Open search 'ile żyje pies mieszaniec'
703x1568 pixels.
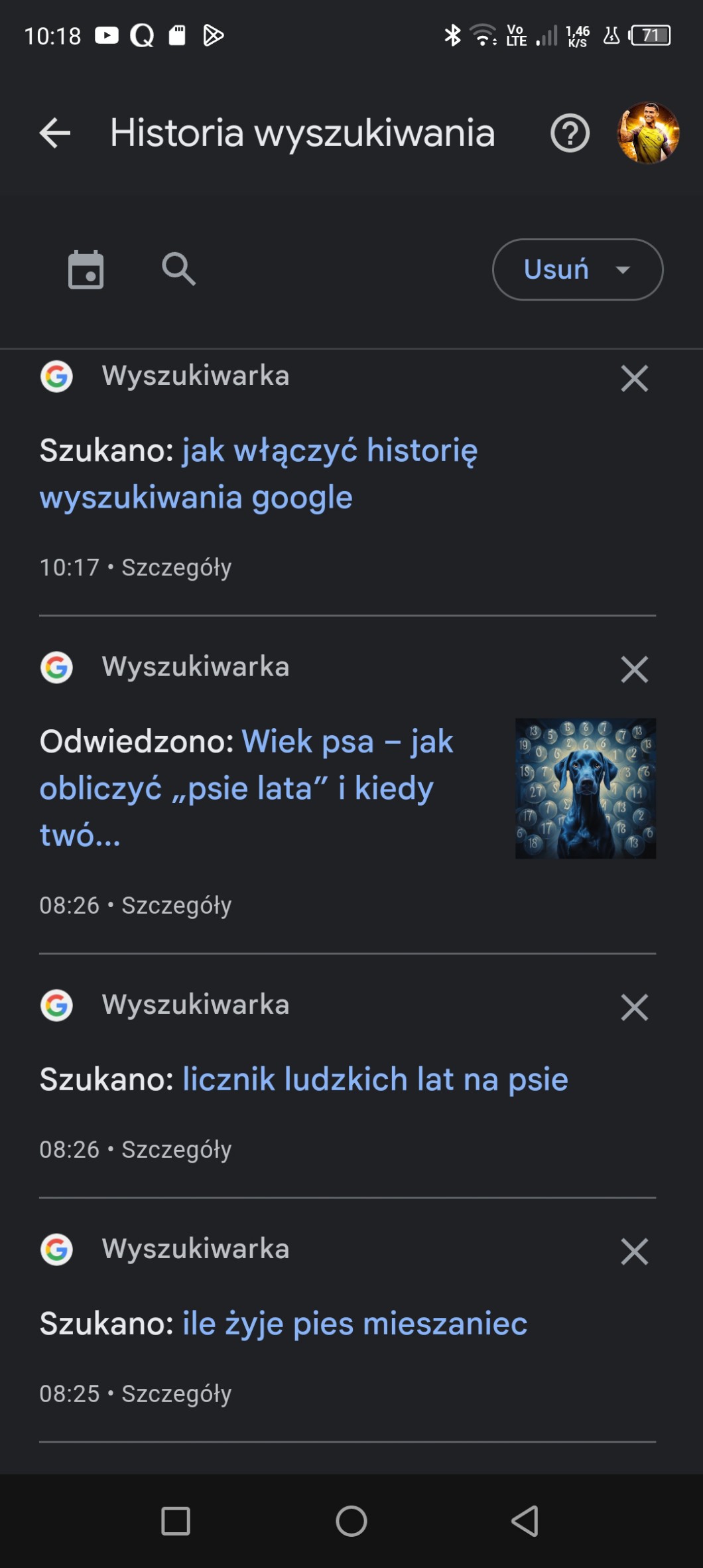(x=355, y=1324)
